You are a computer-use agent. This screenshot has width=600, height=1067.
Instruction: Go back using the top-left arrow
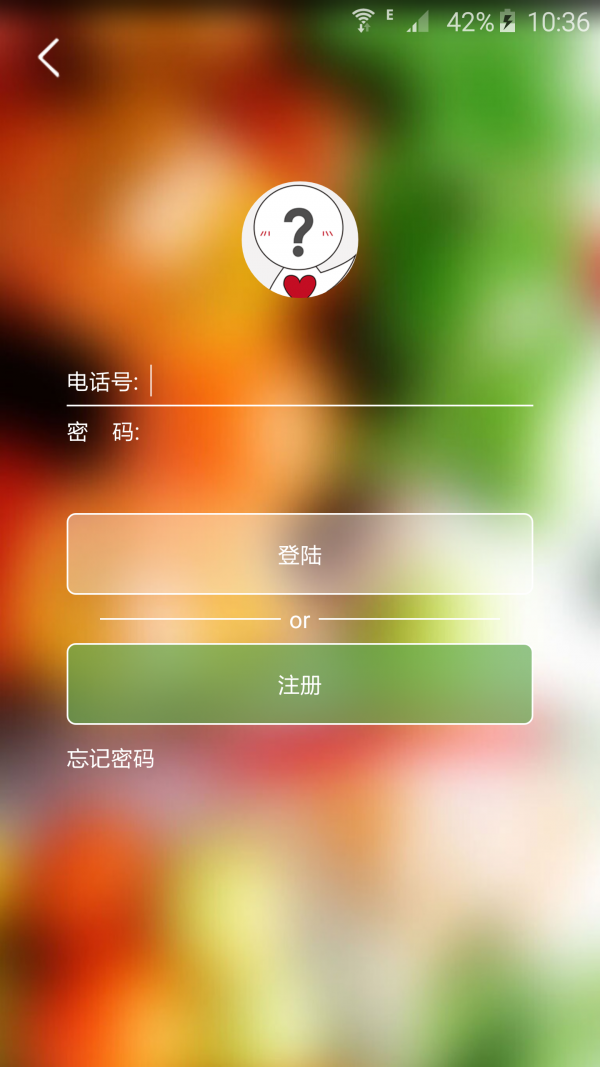point(48,58)
